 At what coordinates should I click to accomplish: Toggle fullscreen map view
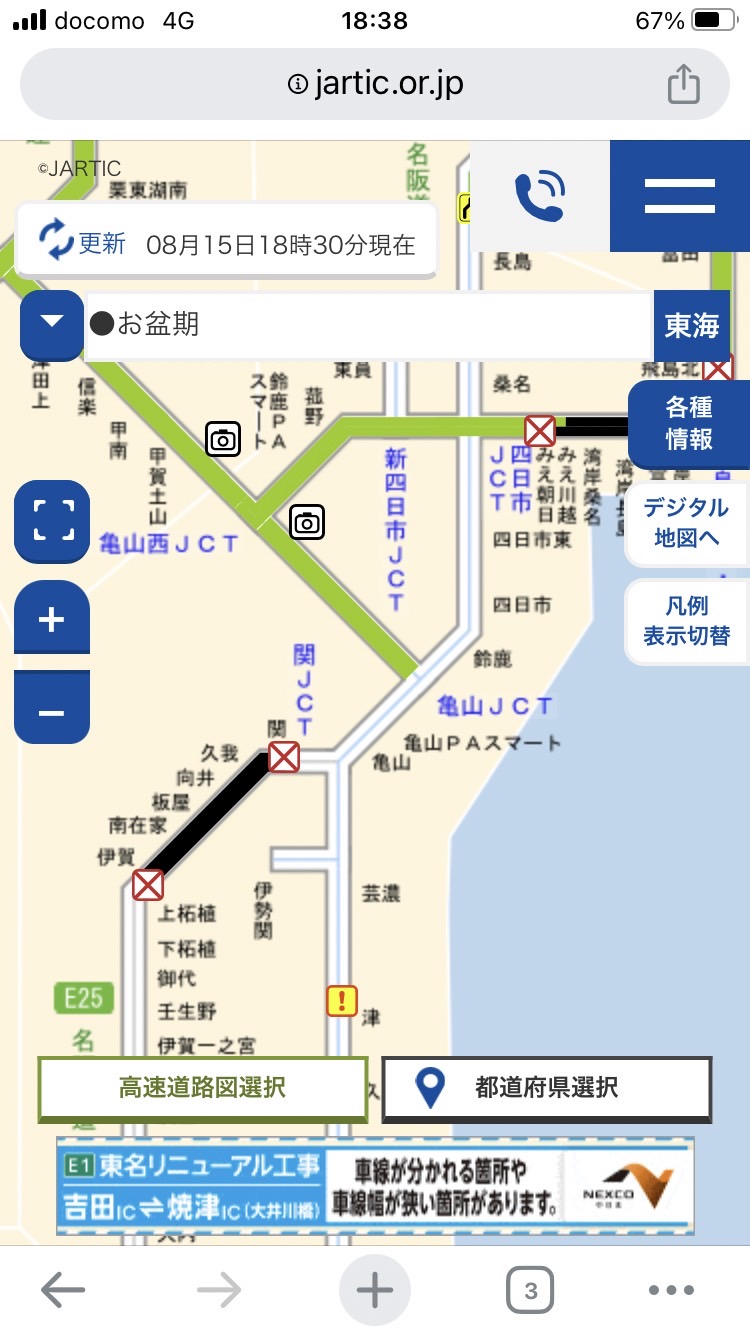[x=52, y=520]
